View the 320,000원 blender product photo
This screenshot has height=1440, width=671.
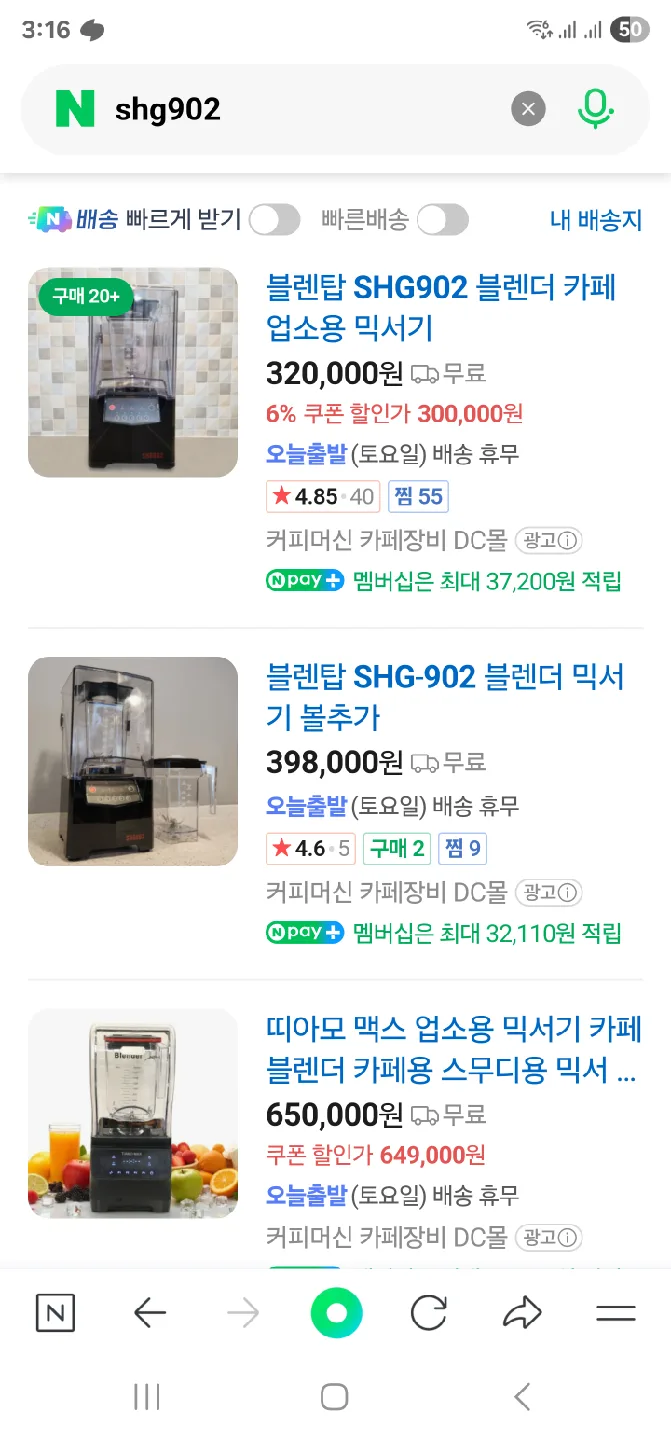(x=133, y=372)
